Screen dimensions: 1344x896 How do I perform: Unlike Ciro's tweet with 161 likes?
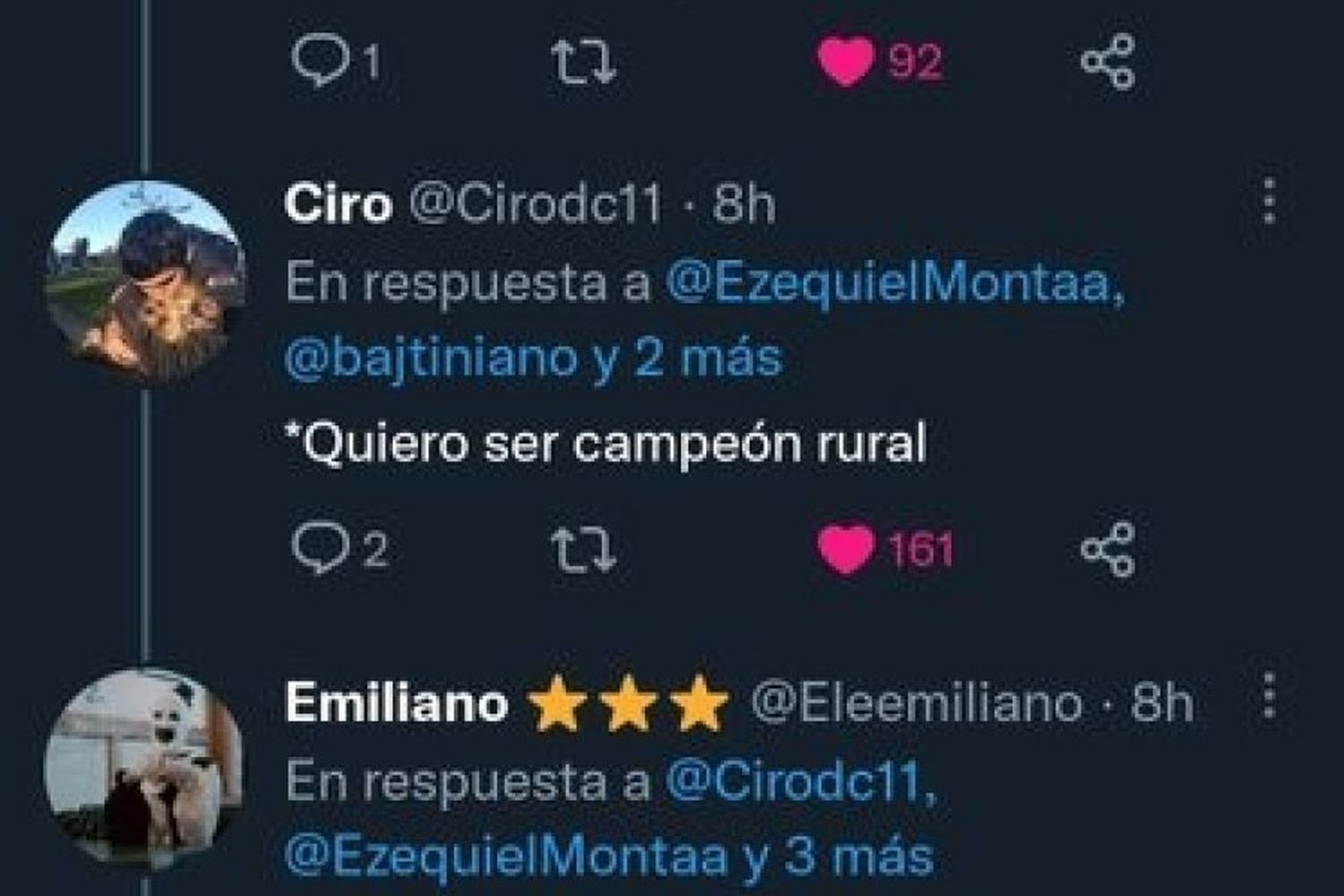point(846,548)
